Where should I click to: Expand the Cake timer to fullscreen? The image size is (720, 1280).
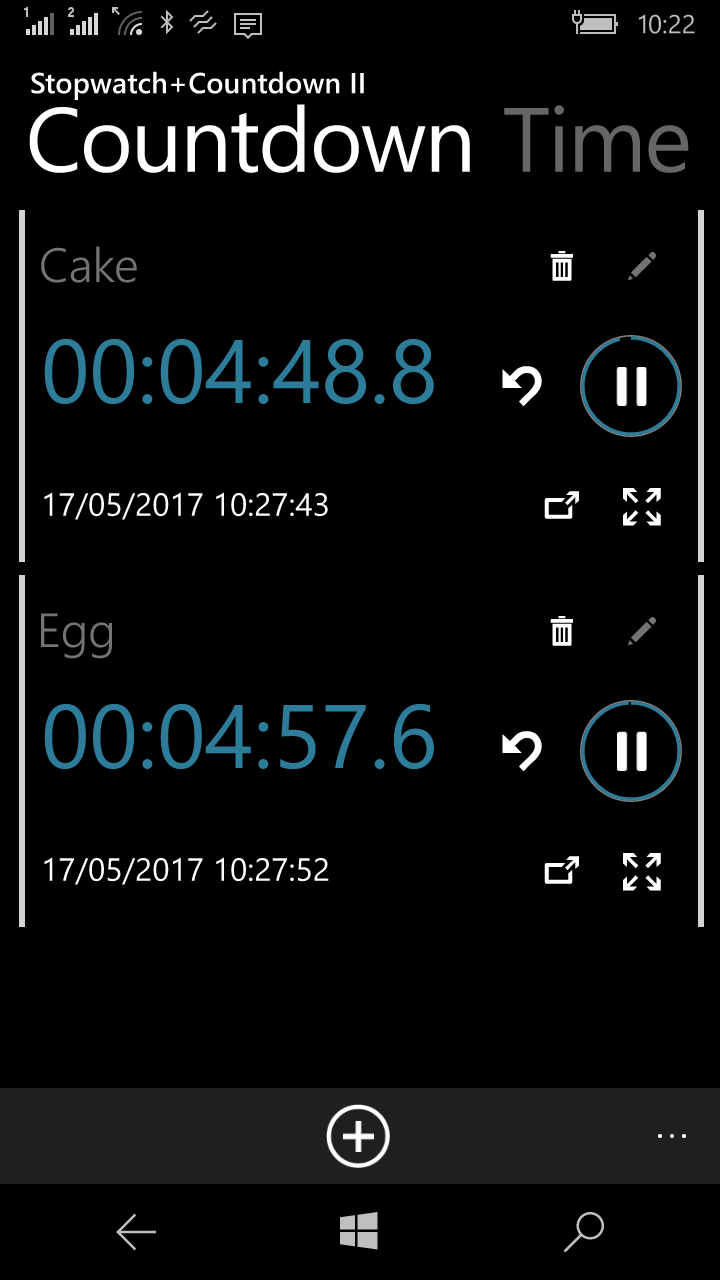tap(640, 507)
